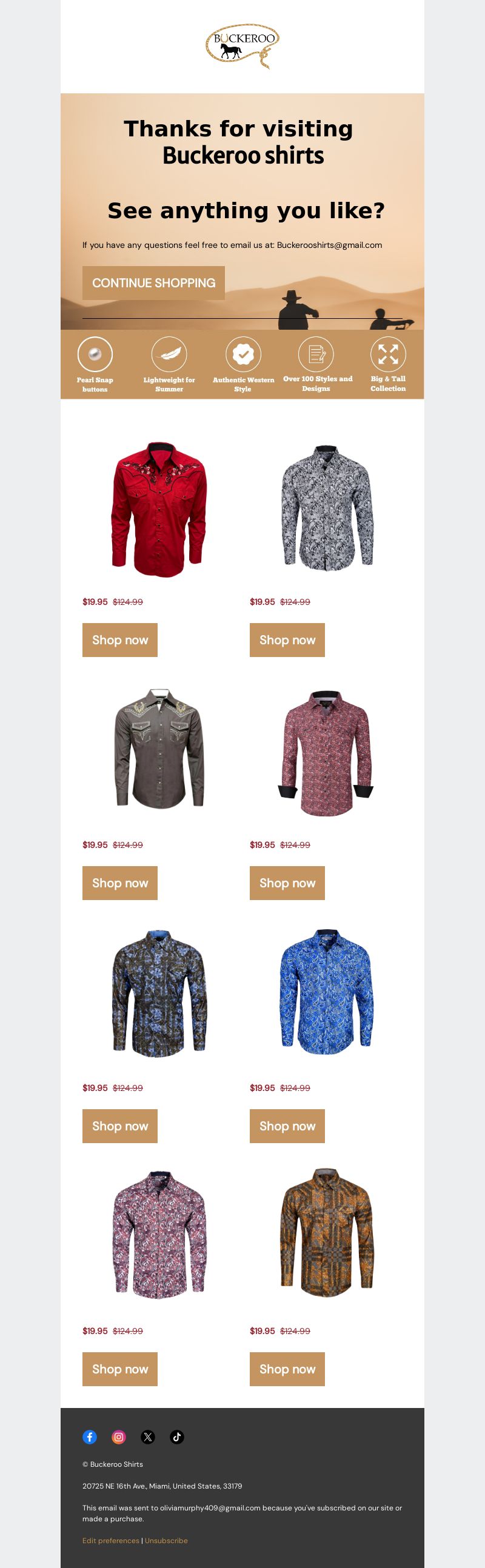Shop now for the orange-brown patterned shirt
This screenshot has width=485, height=1568.
[x=287, y=1369]
